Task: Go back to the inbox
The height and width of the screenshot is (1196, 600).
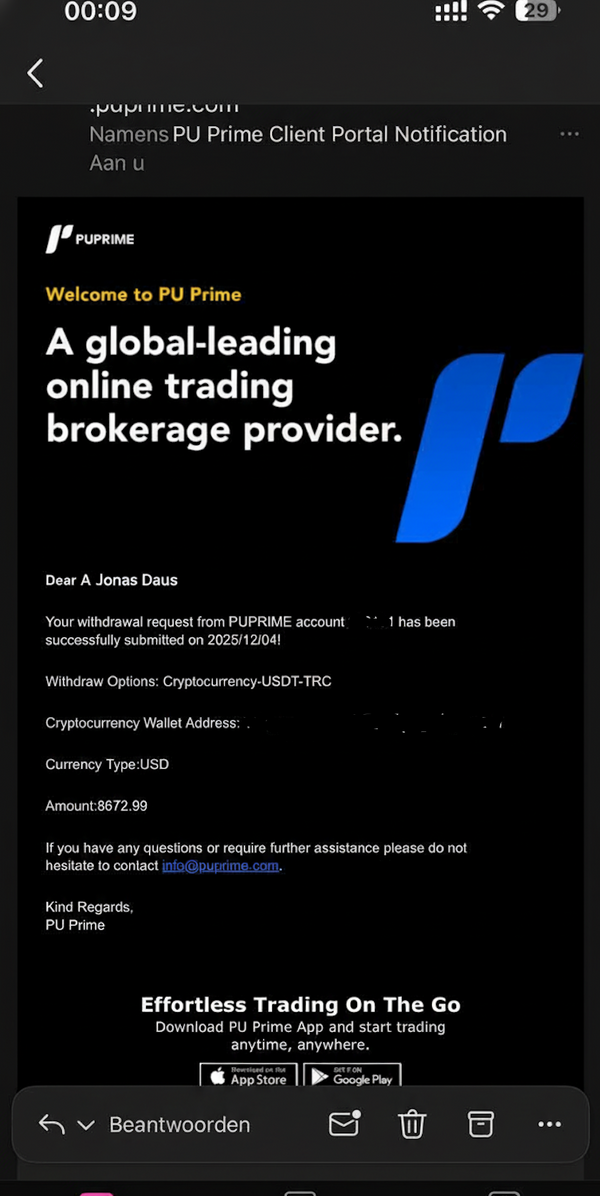Action: 36,73
